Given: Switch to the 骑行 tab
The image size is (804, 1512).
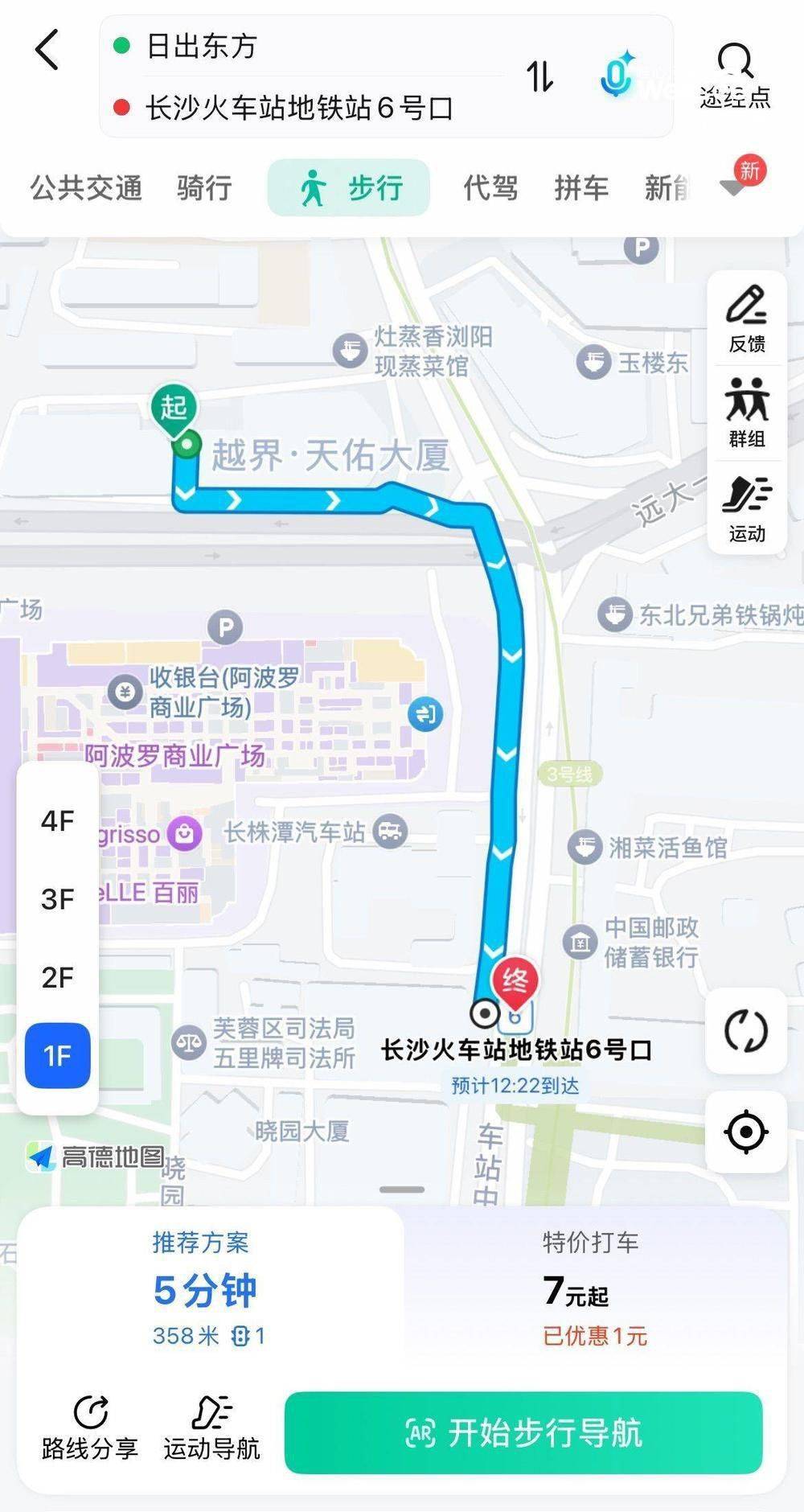Looking at the screenshot, I should point(204,188).
